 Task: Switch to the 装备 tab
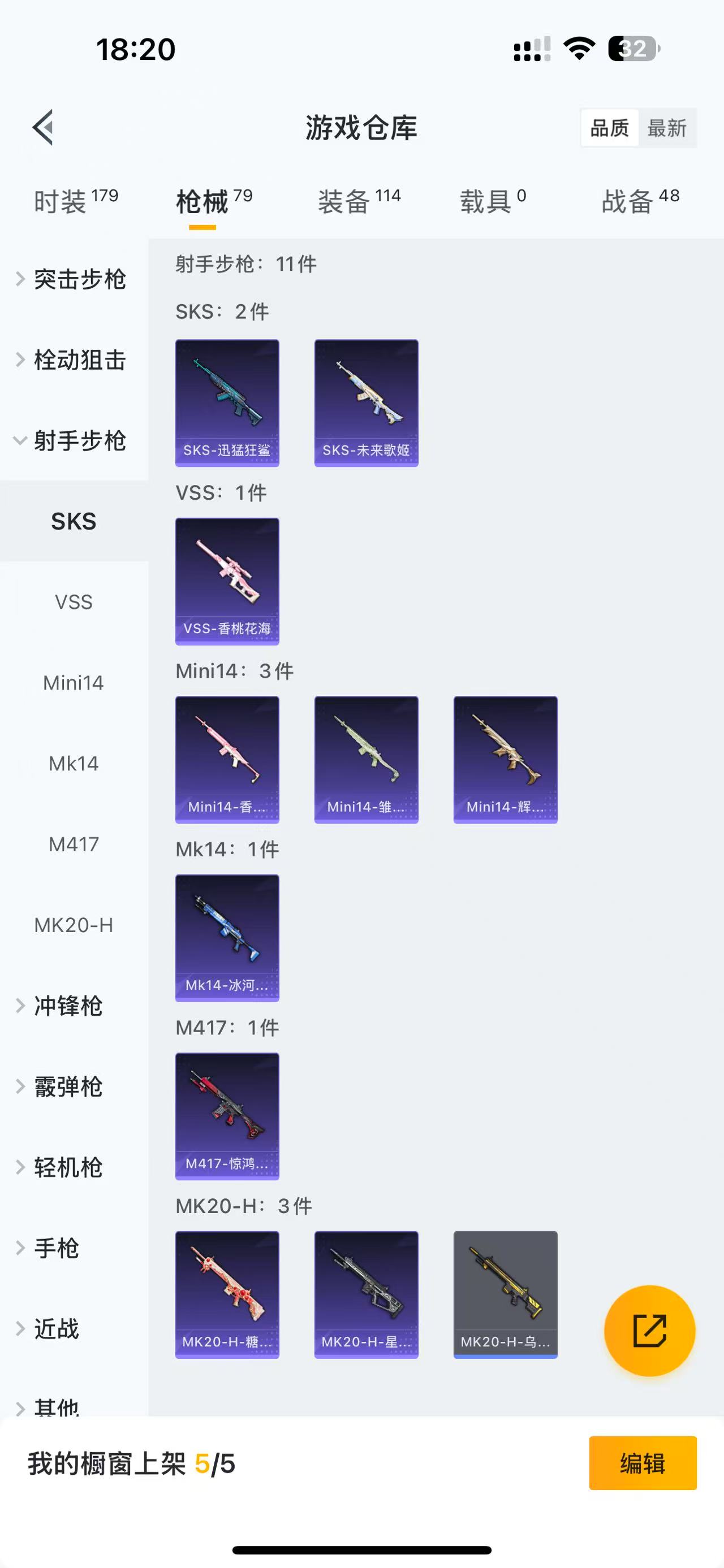pyautogui.click(x=359, y=201)
